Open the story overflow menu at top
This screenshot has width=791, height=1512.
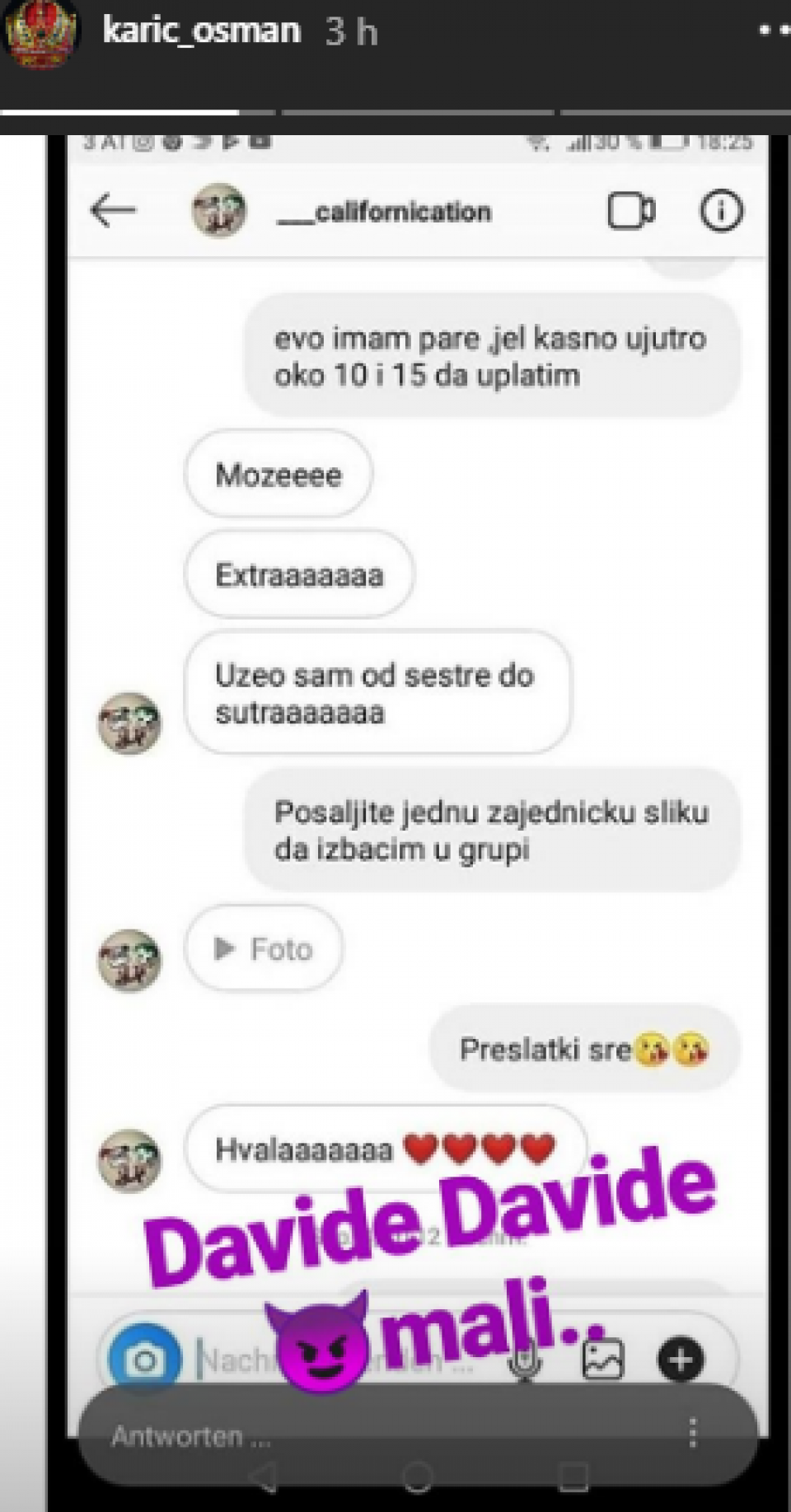773,31
